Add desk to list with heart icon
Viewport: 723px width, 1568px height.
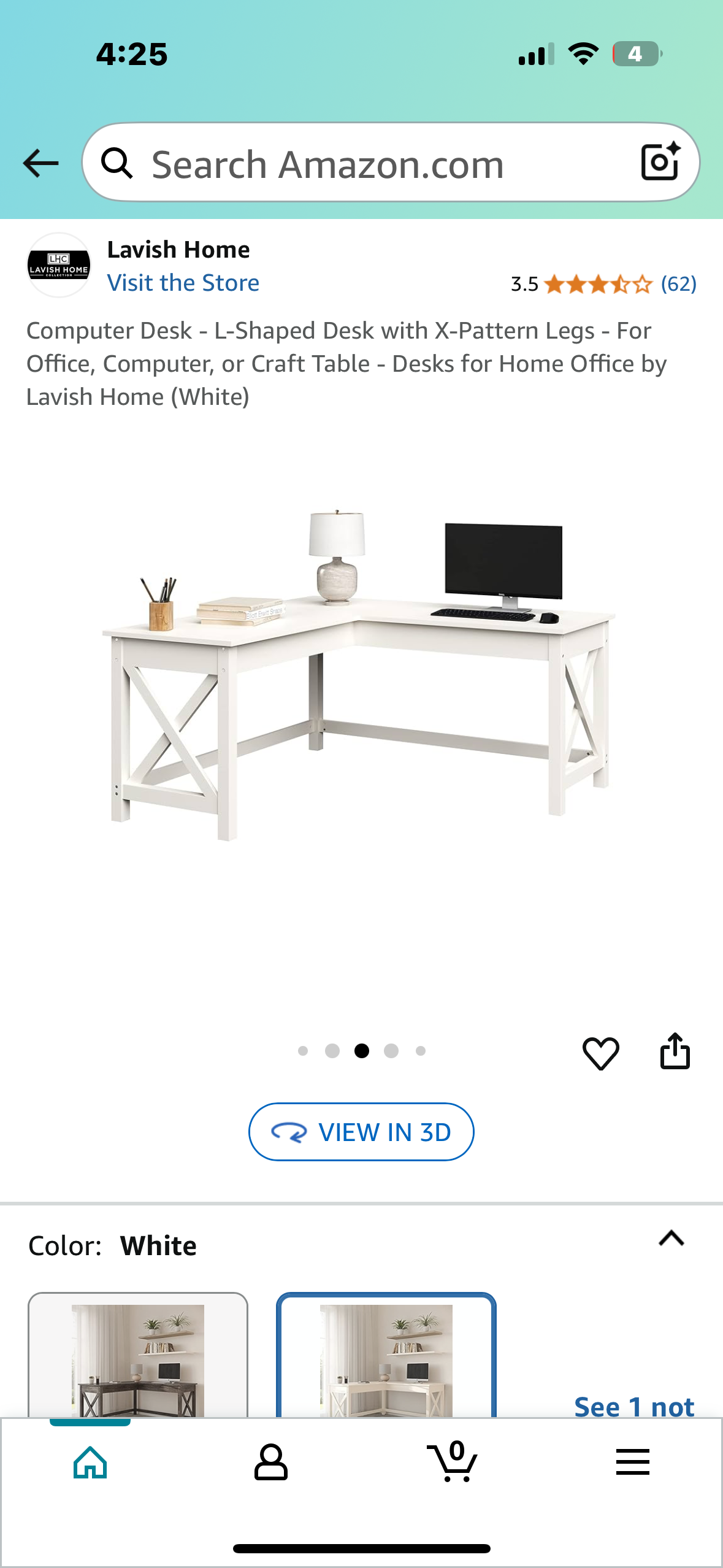[x=600, y=1053]
